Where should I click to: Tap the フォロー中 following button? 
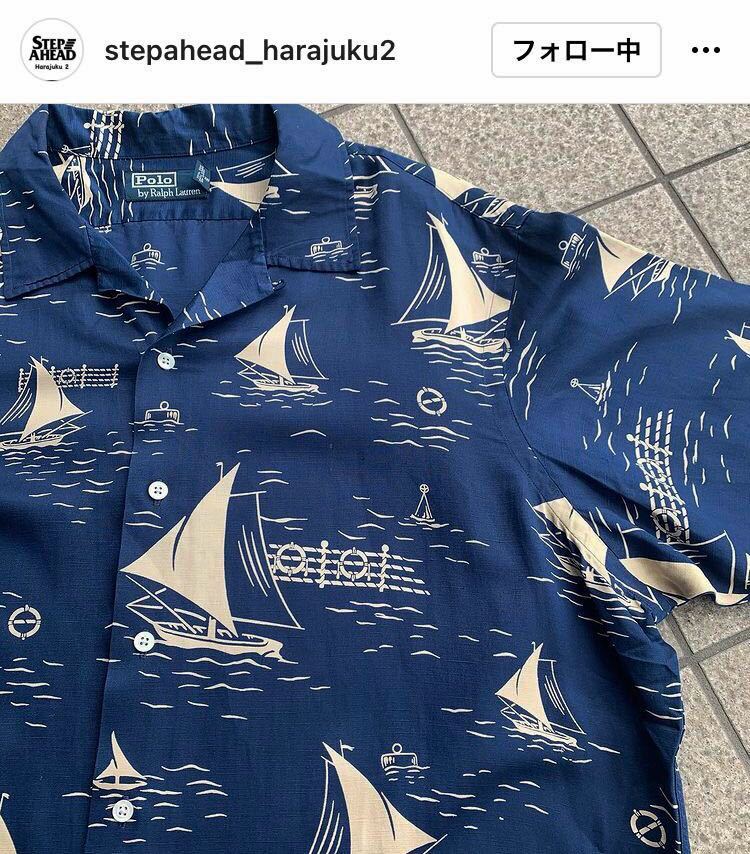click(576, 50)
